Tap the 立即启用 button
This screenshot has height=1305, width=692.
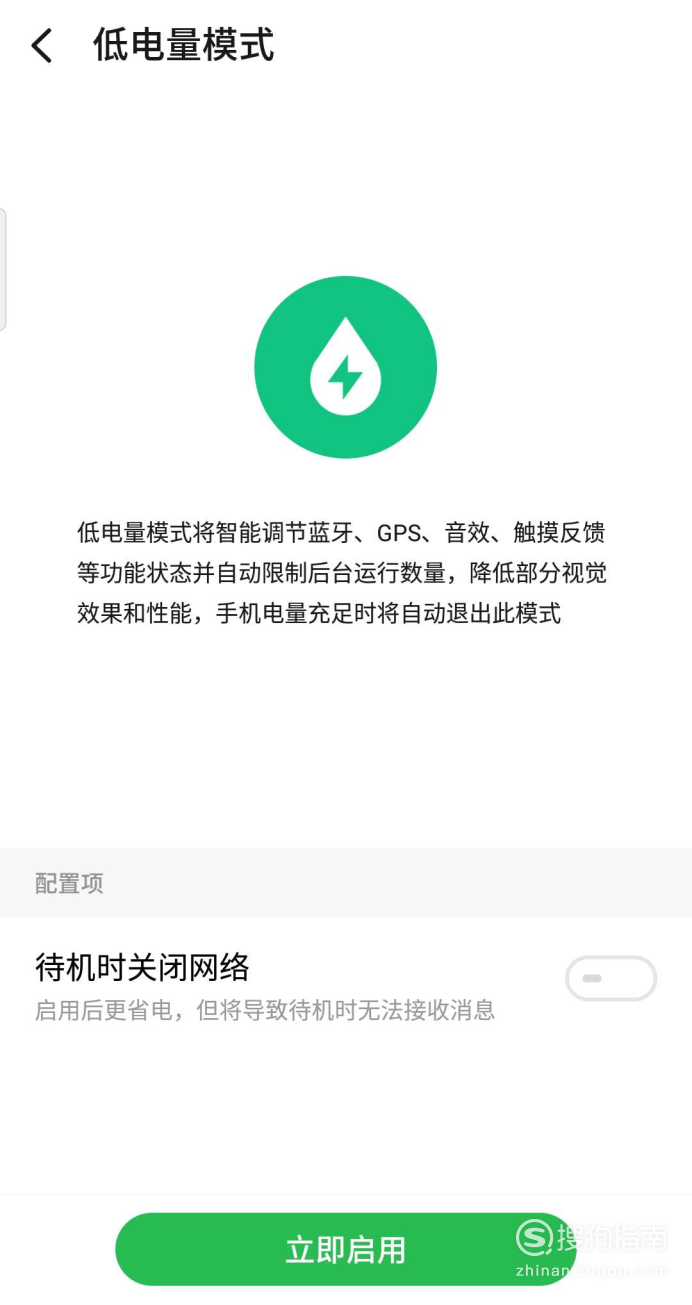(x=345, y=1249)
